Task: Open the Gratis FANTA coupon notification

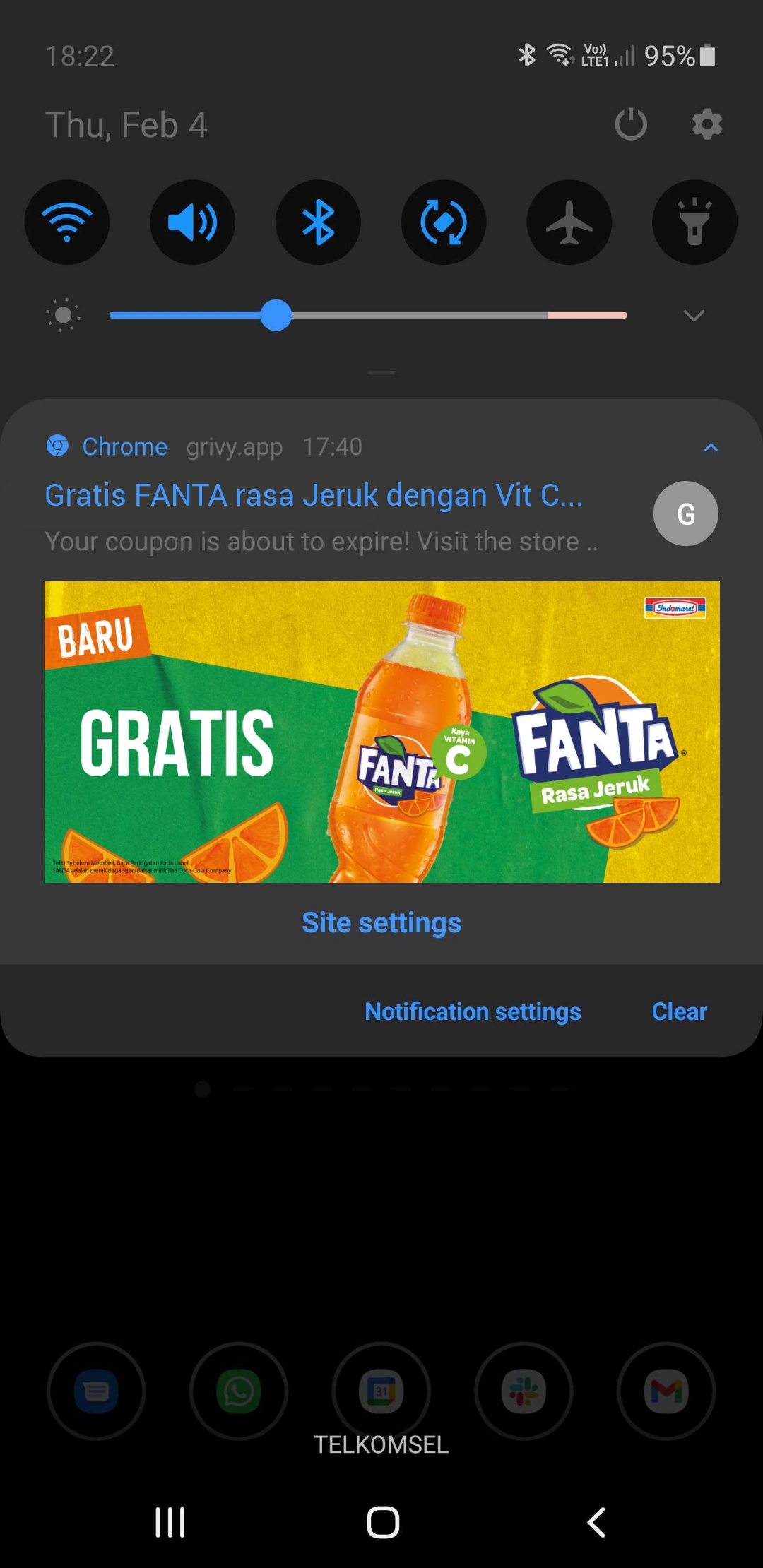Action: (x=314, y=496)
